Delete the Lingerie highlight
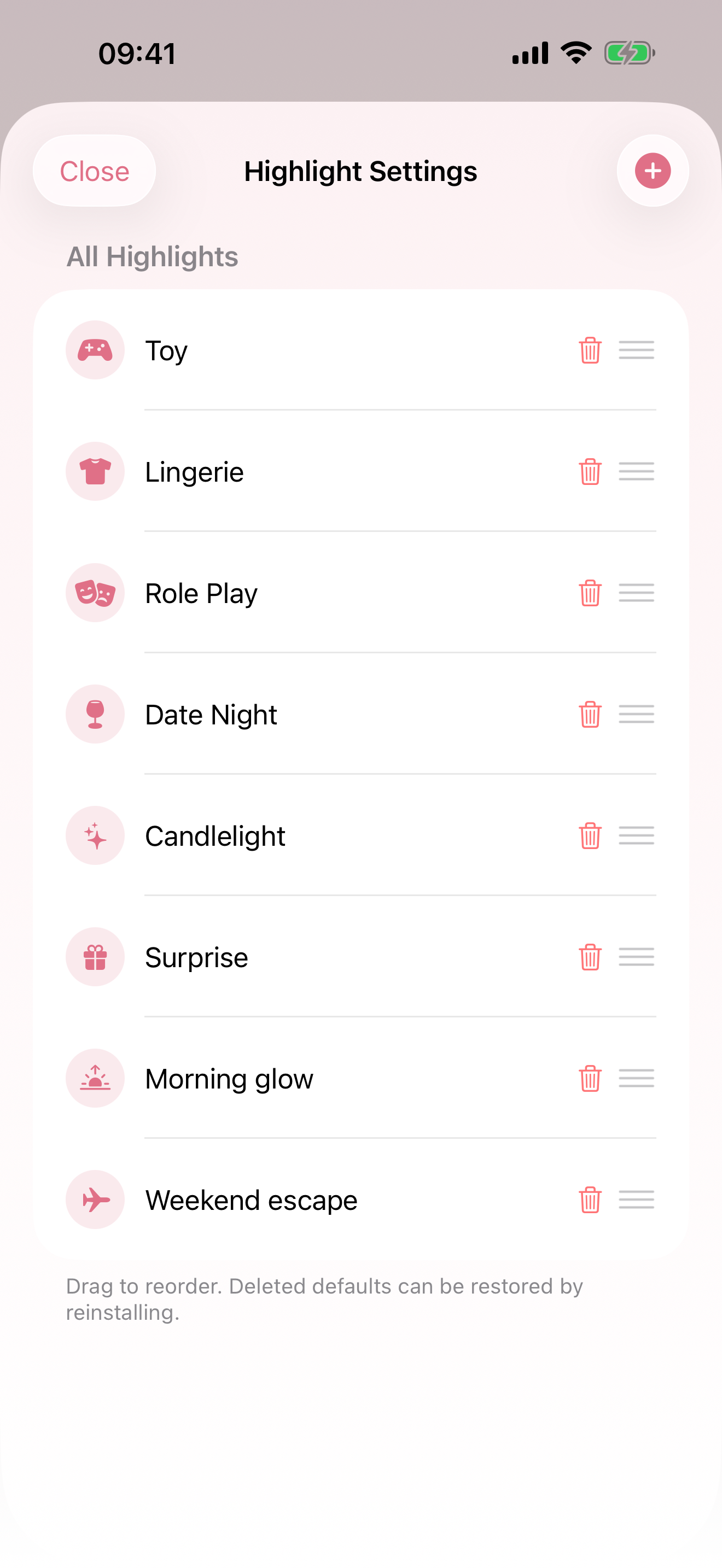Screen dimensions: 722x1568 click(x=589, y=472)
